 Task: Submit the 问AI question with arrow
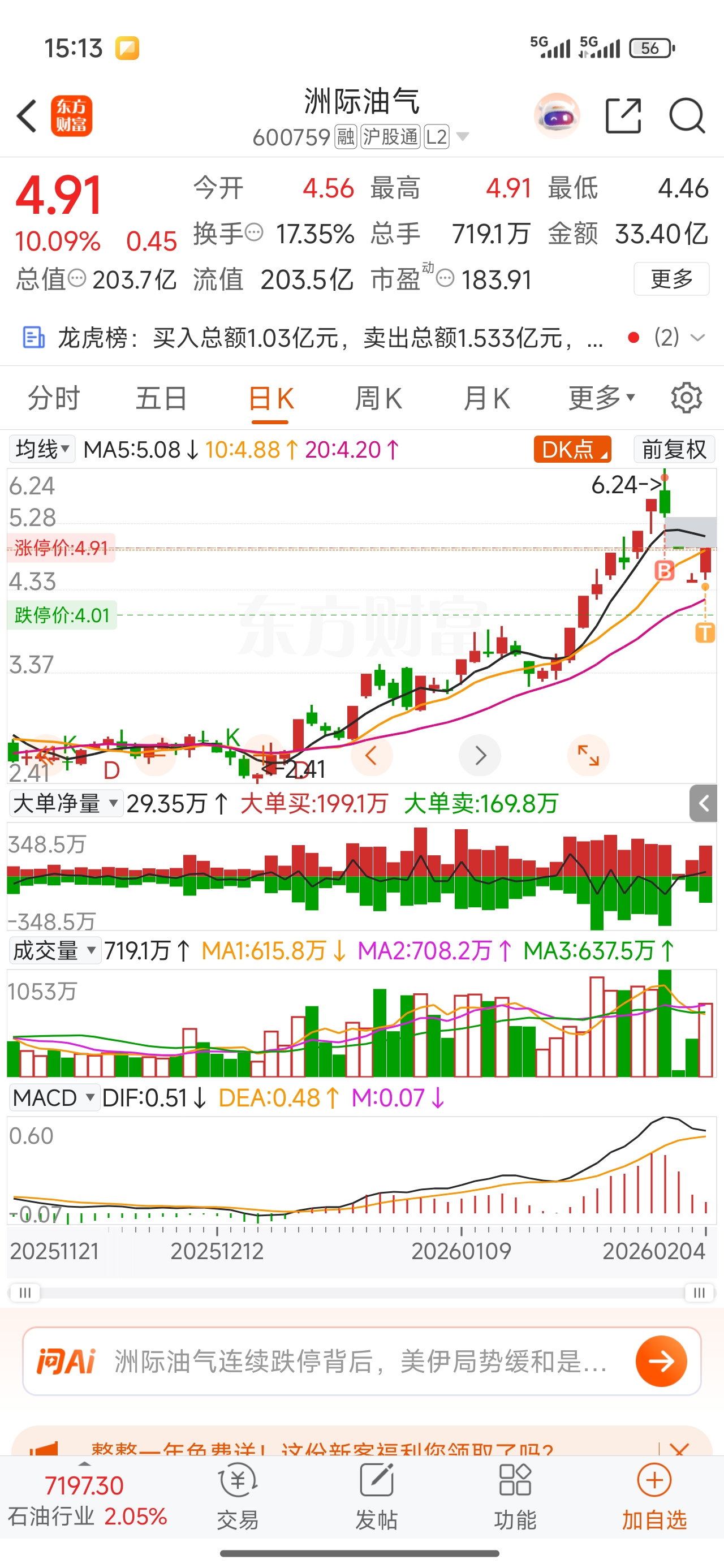click(x=661, y=1361)
